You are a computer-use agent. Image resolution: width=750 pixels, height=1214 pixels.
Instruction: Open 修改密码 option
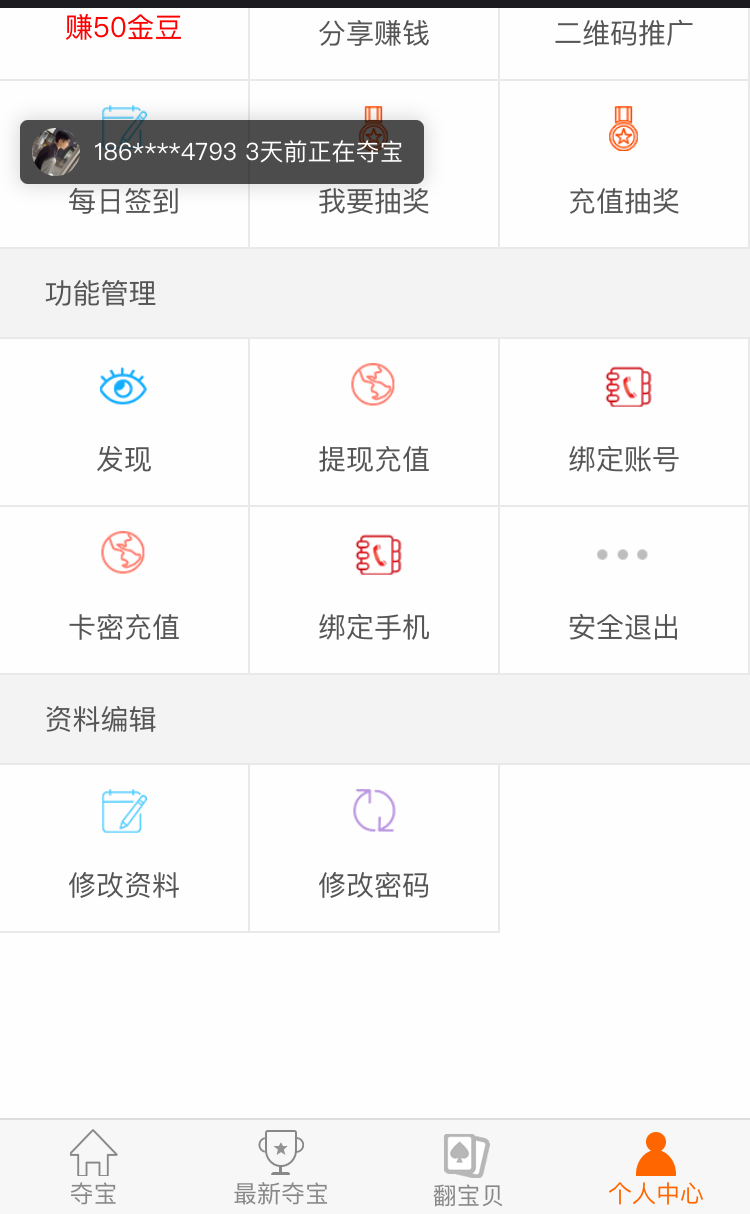click(x=374, y=848)
